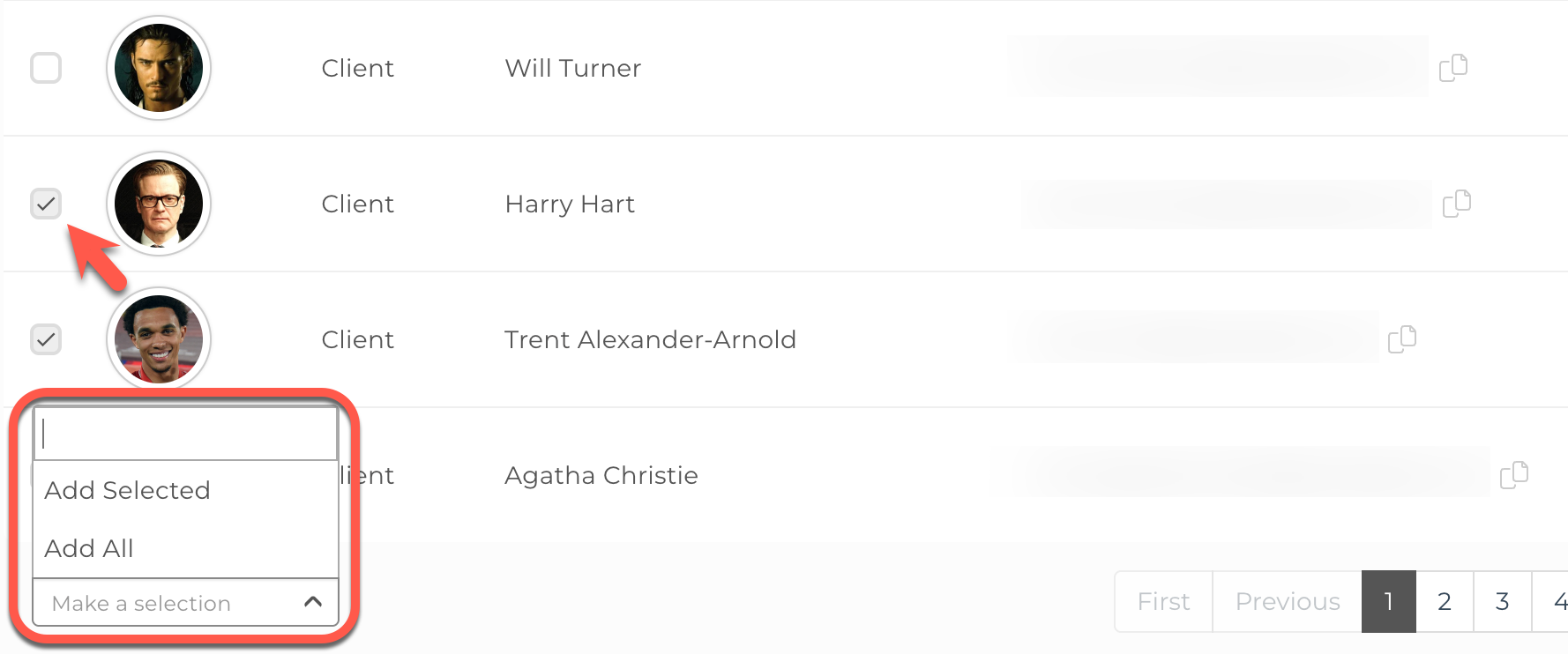
Task: Open Harry Hart's profile picture
Action: pos(159,204)
